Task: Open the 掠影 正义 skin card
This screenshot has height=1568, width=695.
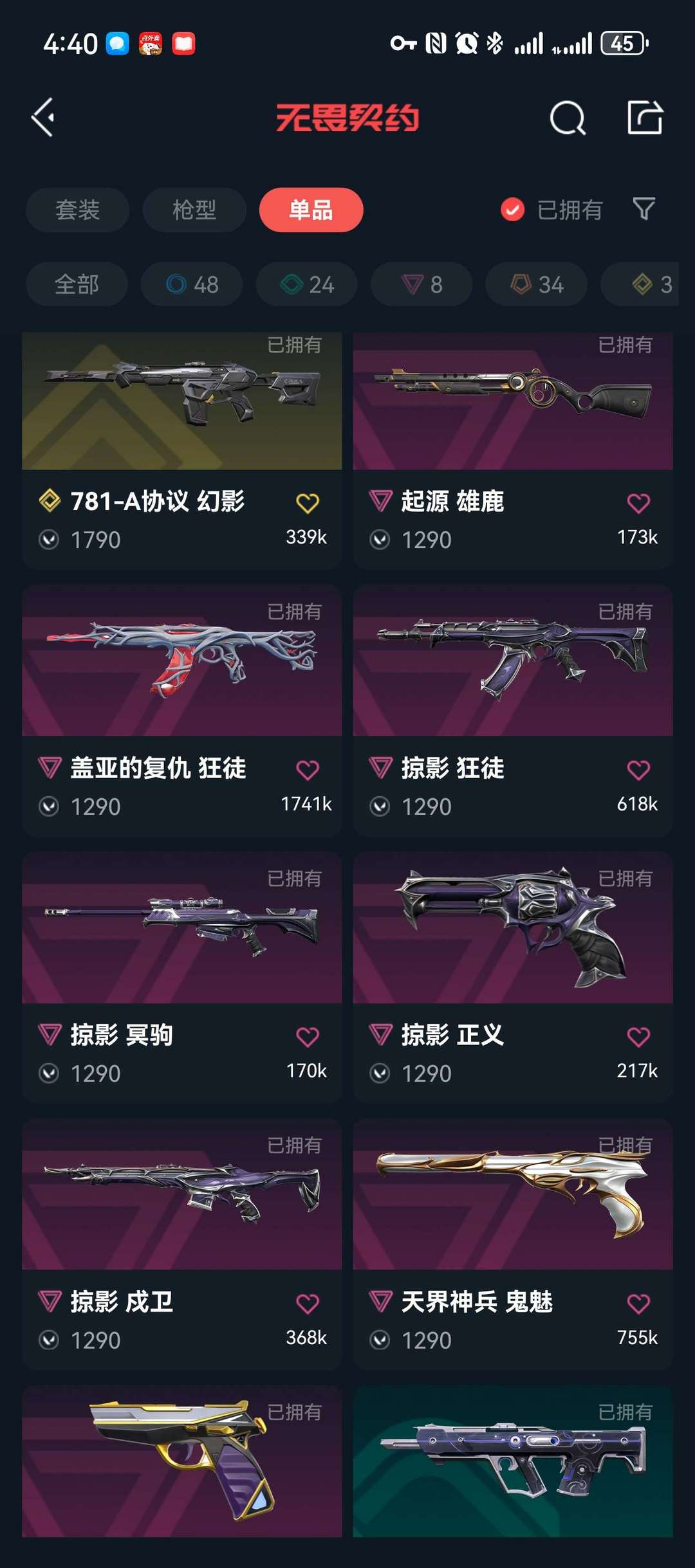Action: point(513,977)
